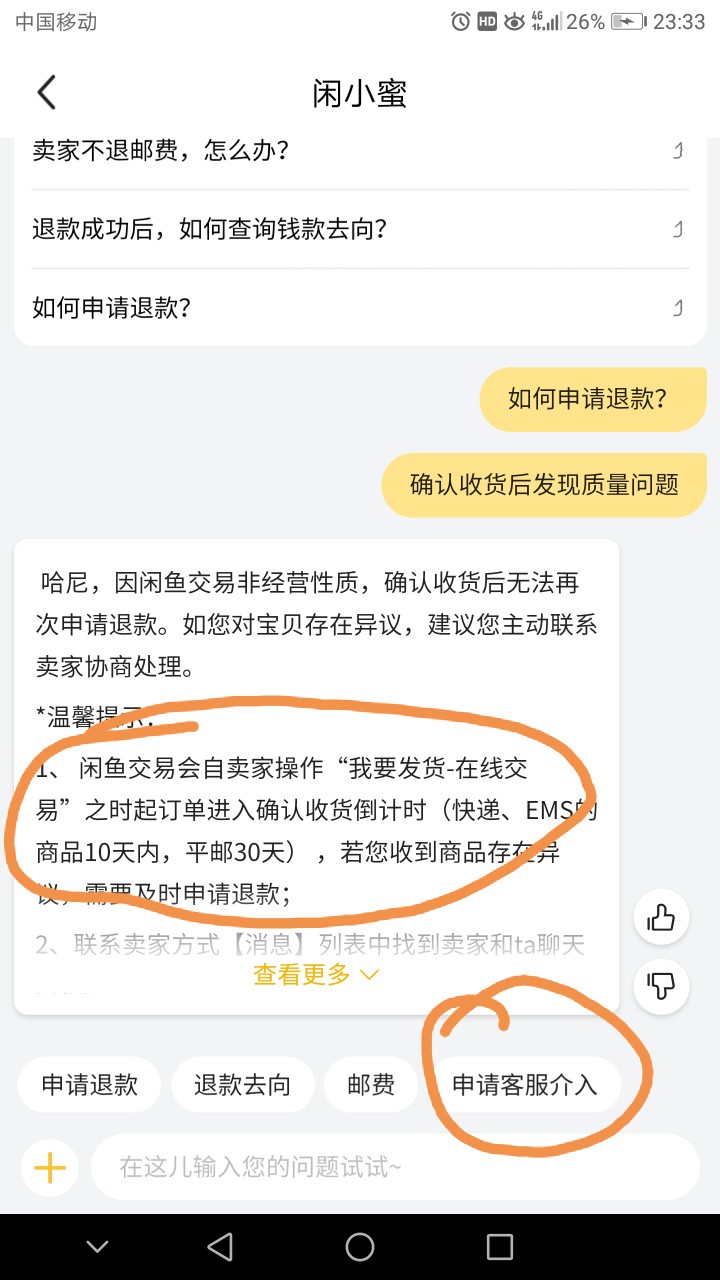The height and width of the screenshot is (1280, 720).
Task: Go back from 闲小蜜 chat
Action: (47, 93)
